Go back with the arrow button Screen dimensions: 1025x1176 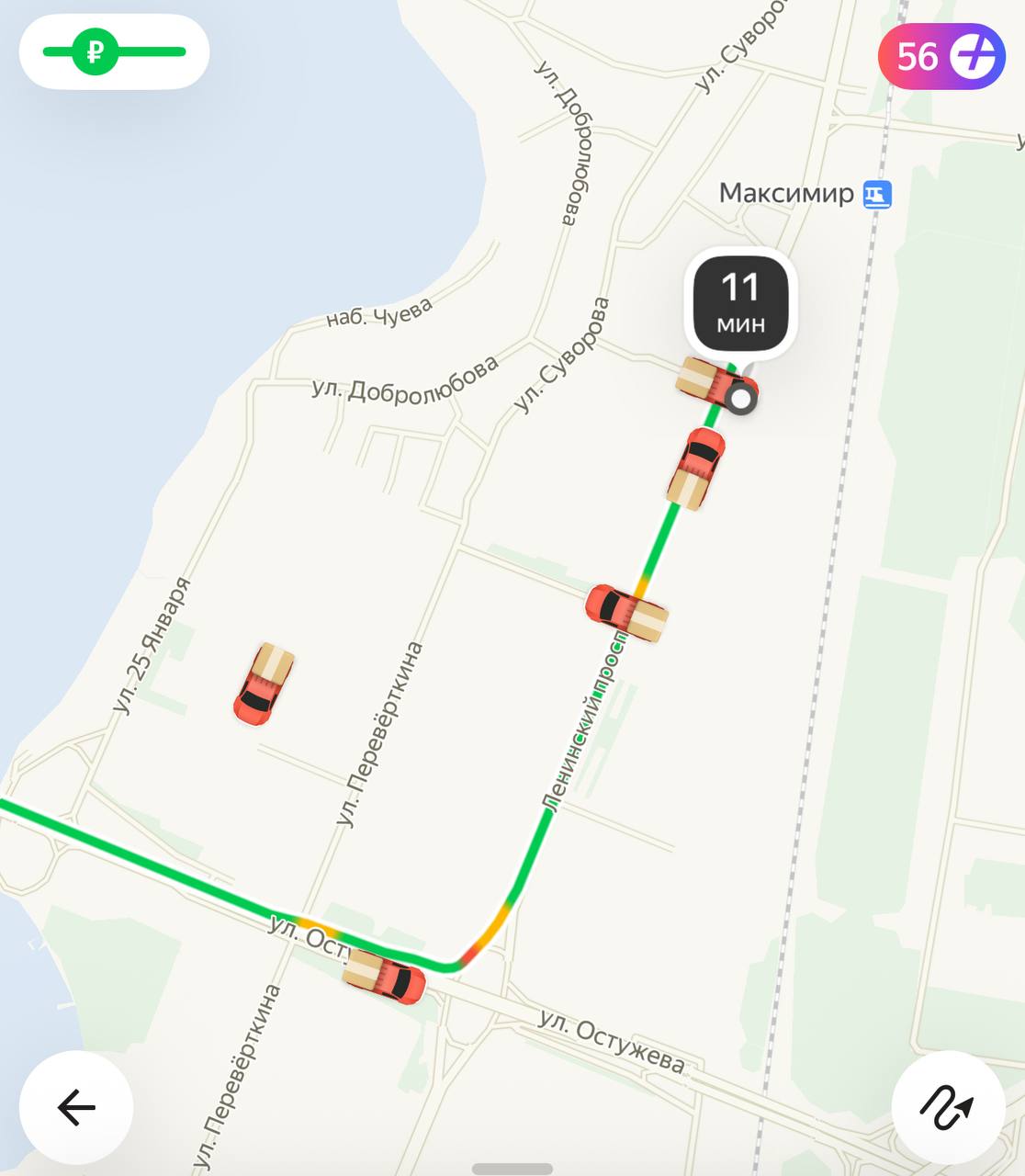[x=76, y=1107]
